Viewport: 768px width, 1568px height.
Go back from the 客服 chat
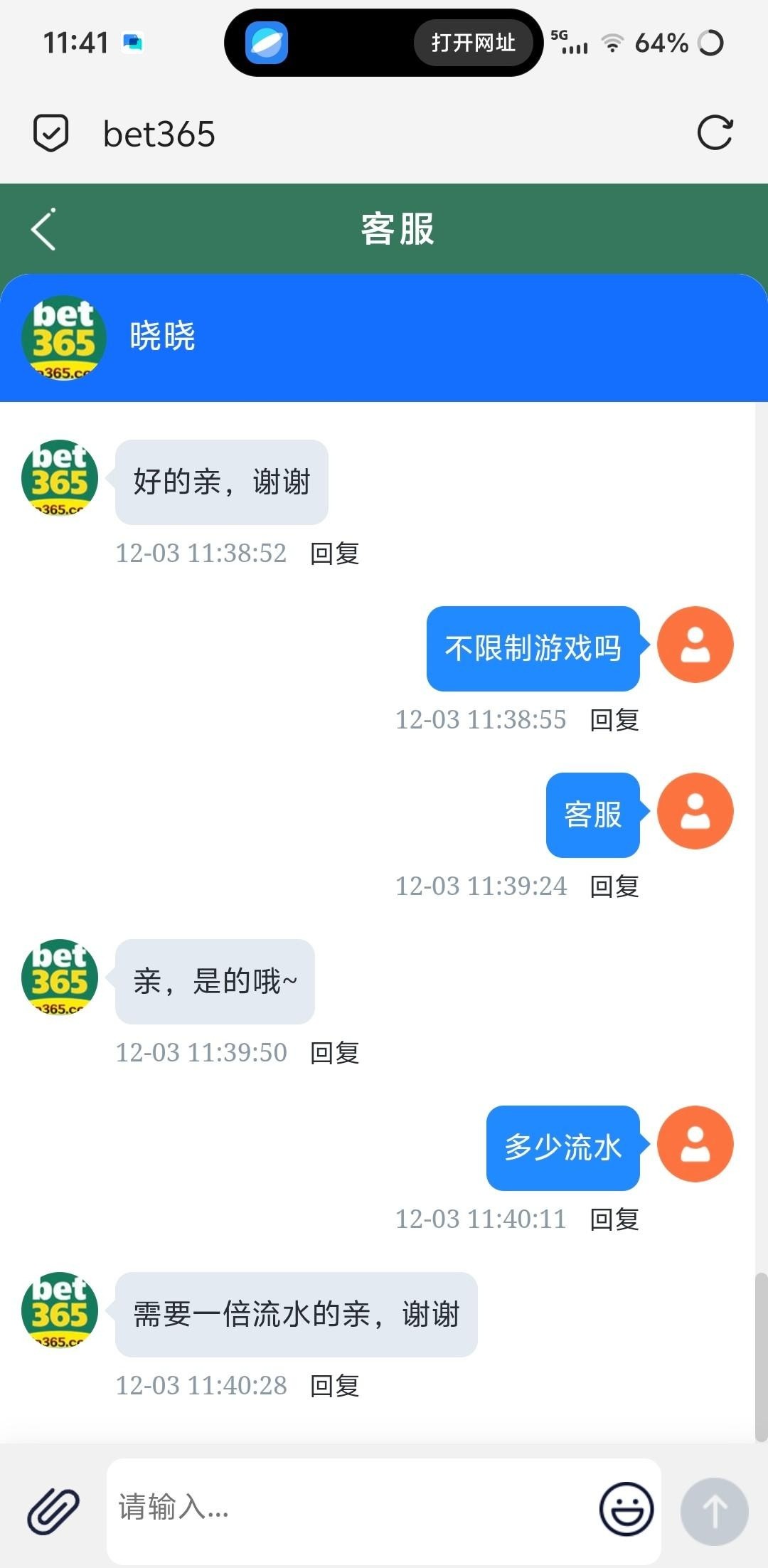pyautogui.click(x=44, y=230)
